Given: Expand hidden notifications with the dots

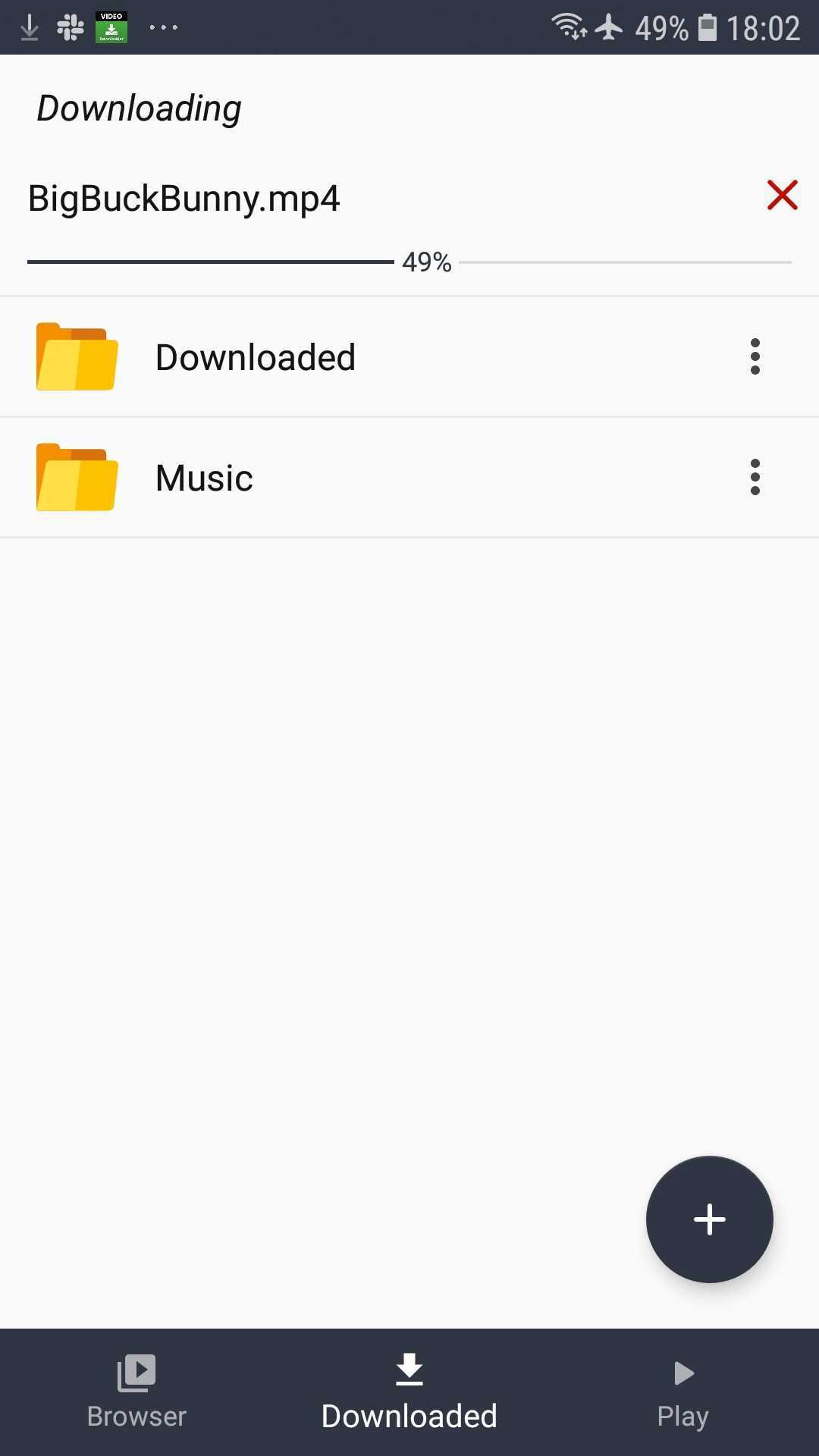Looking at the screenshot, I should pos(163,27).
